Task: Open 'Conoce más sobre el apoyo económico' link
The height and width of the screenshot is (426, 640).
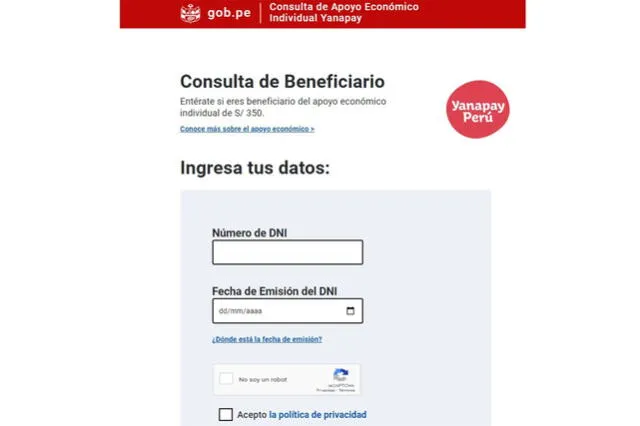Action: 247,129
